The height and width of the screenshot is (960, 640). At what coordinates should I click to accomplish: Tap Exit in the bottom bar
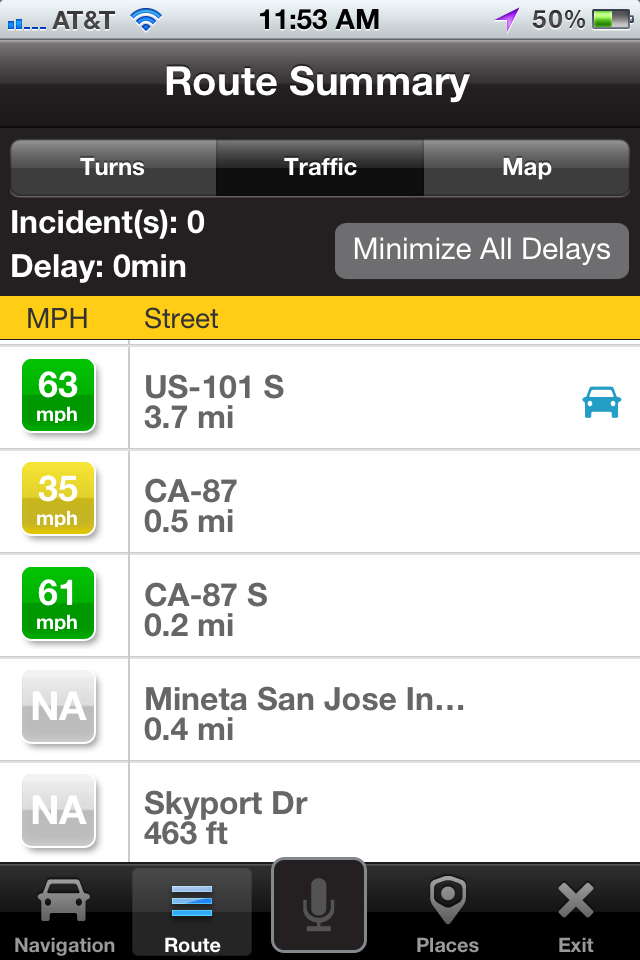tap(575, 915)
